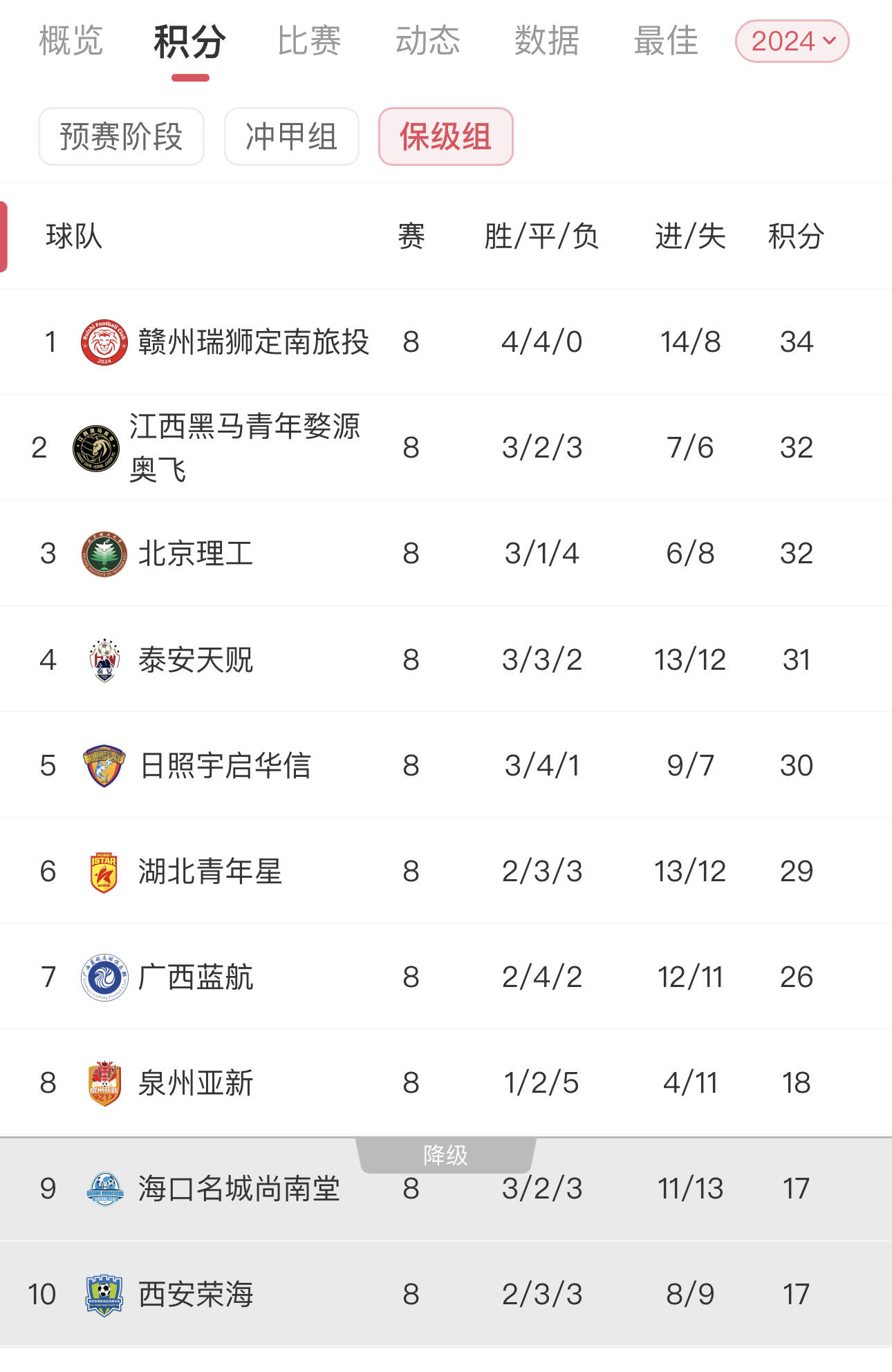Open team 海口名城尚南堂
The height and width of the screenshot is (1372, 892).
239,1189
